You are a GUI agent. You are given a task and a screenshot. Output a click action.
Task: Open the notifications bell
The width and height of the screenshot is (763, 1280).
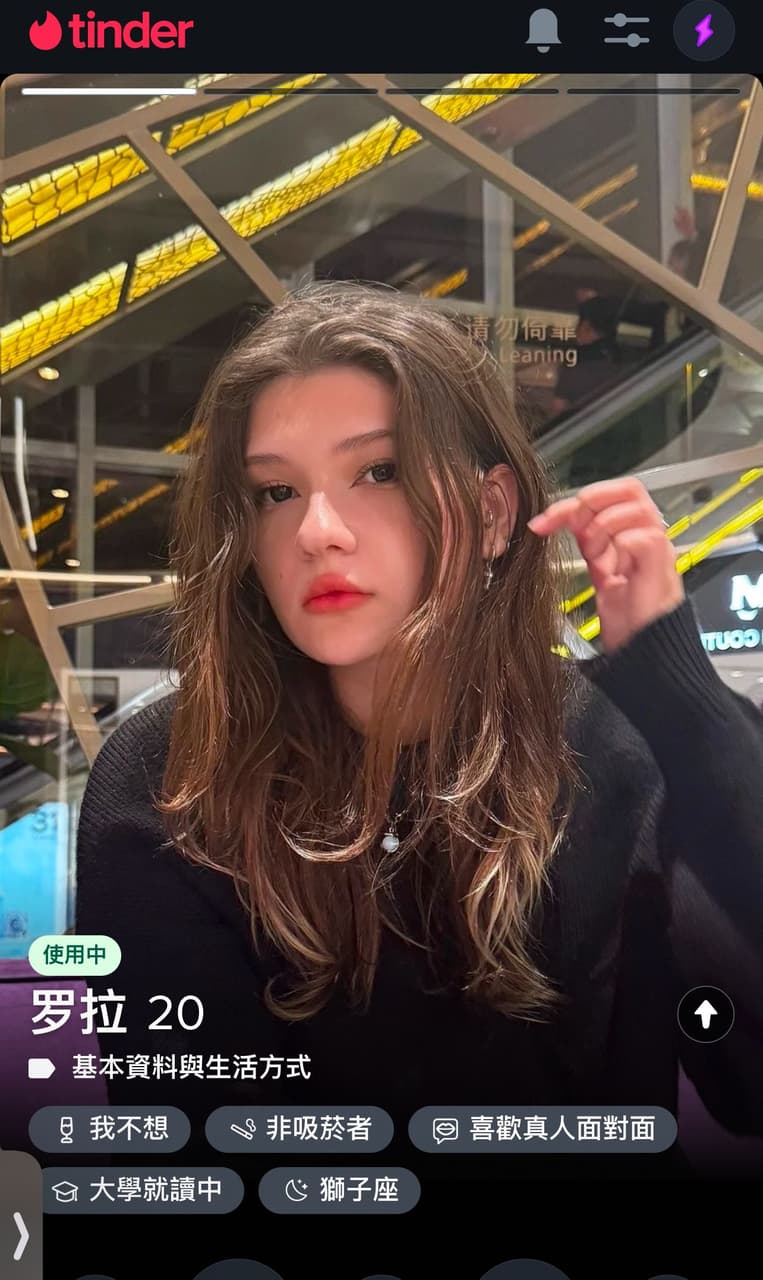543,30
